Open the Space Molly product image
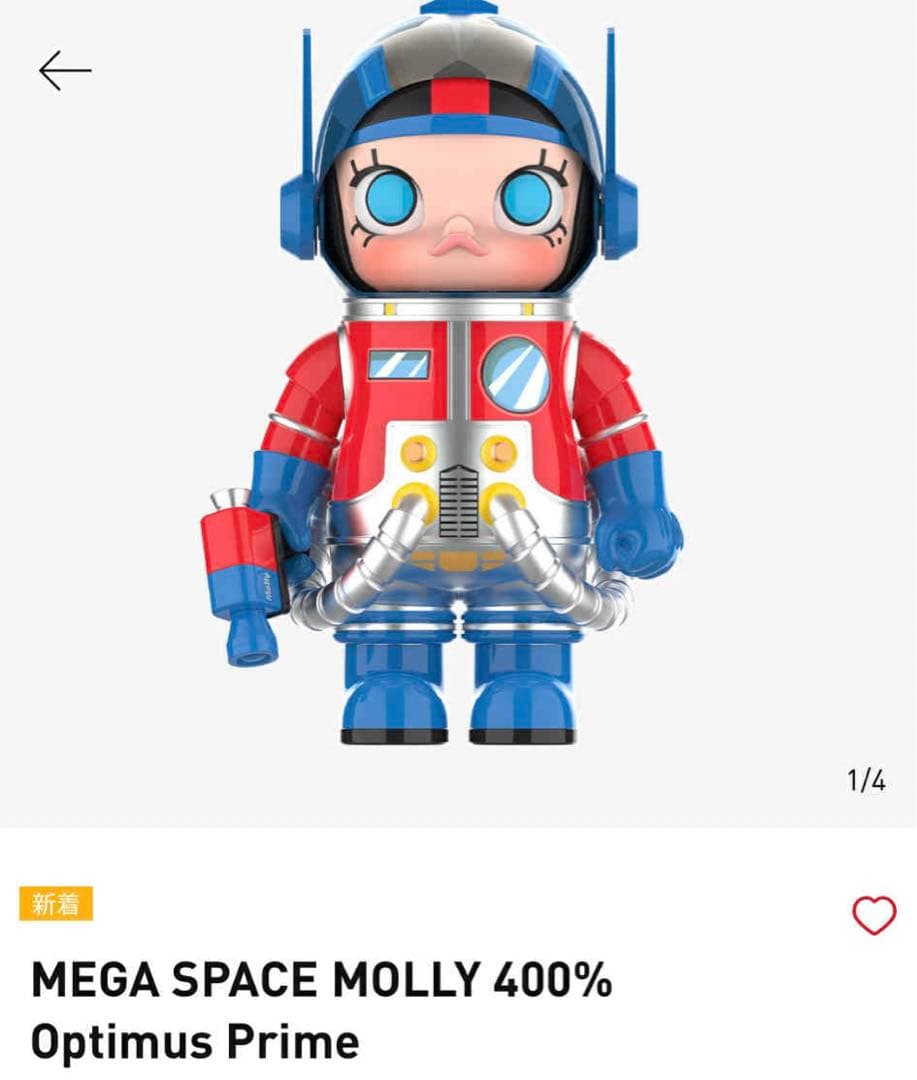The width and height of the screenshot is (917, 1080). 458,400
